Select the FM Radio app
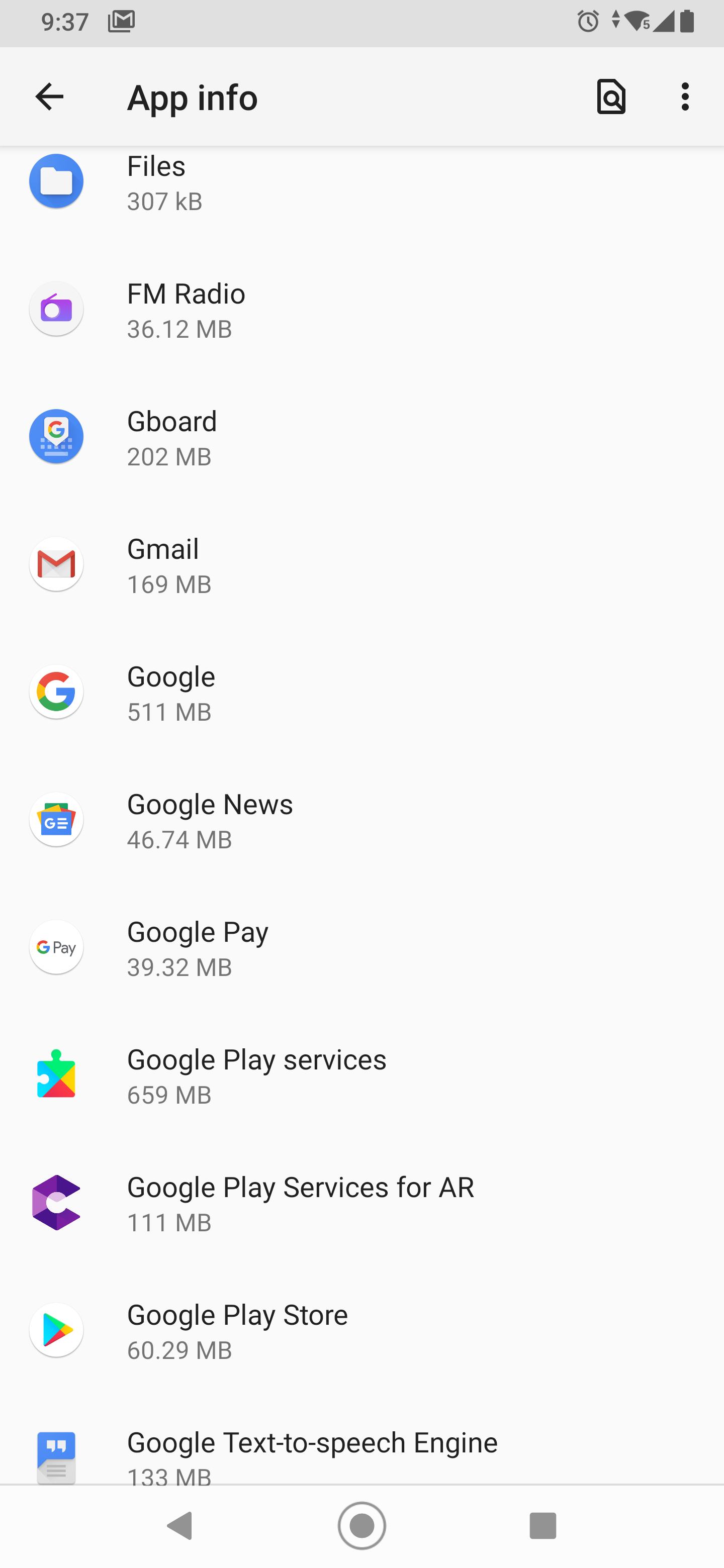 click(x=361, y=310)
